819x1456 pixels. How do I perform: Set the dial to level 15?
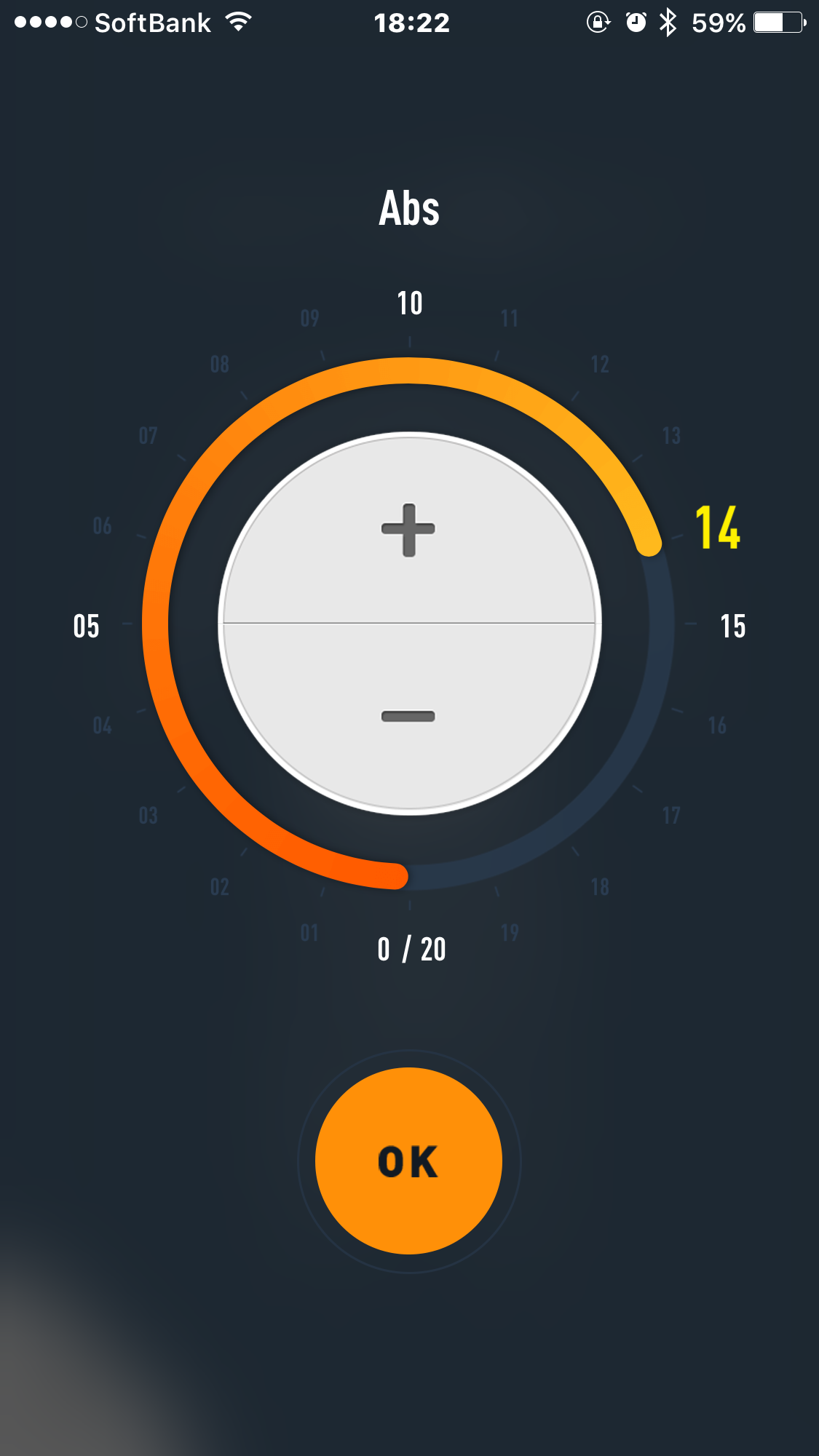click(x=732, y=626)
